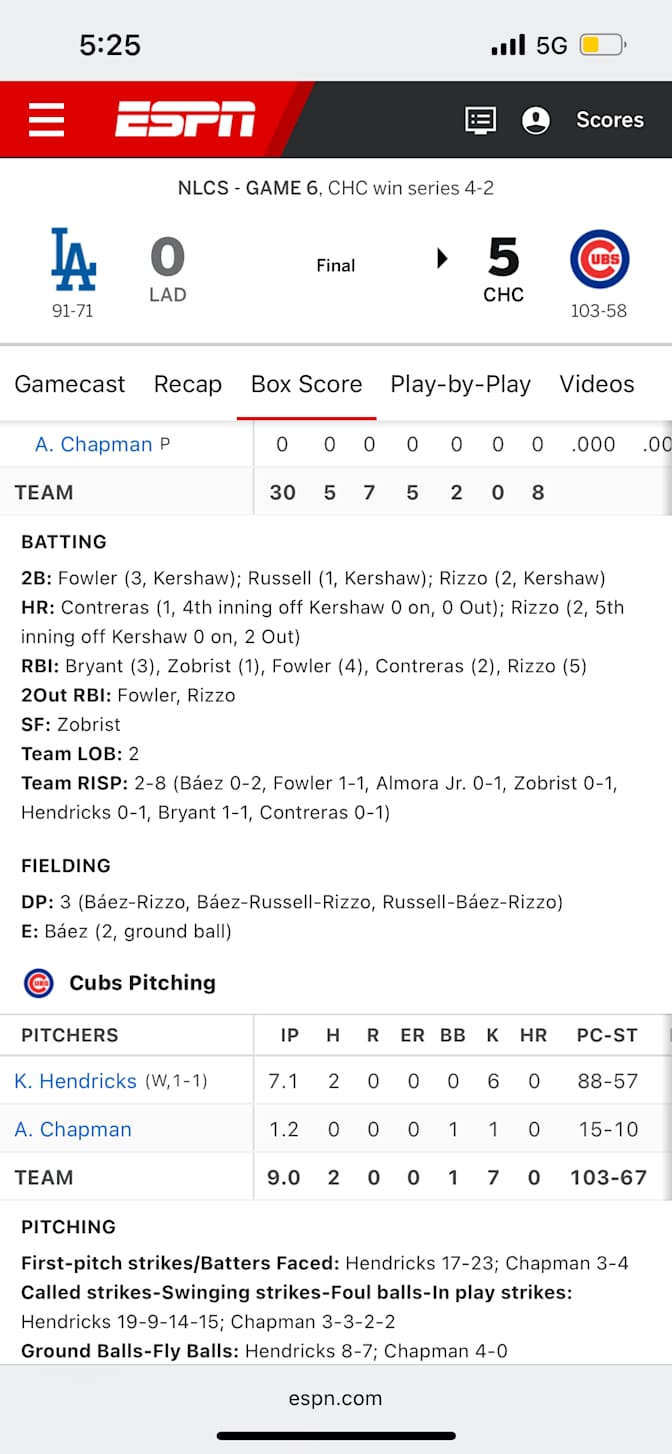Open the Dodgers team page via LAD logo
This screenshot has height=1454, width=672.
pyautogui.click(x=73, y=260)
